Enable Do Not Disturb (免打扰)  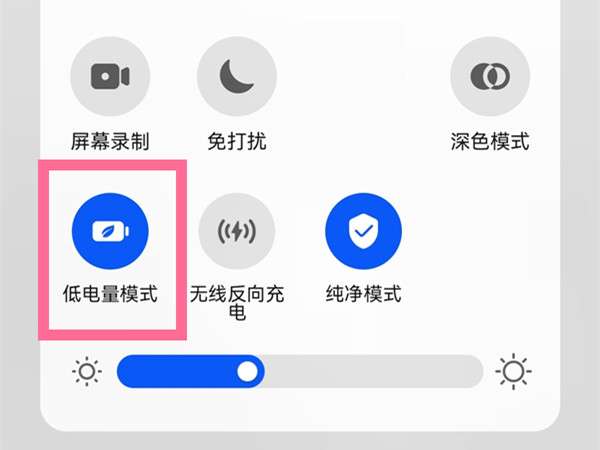237,77
